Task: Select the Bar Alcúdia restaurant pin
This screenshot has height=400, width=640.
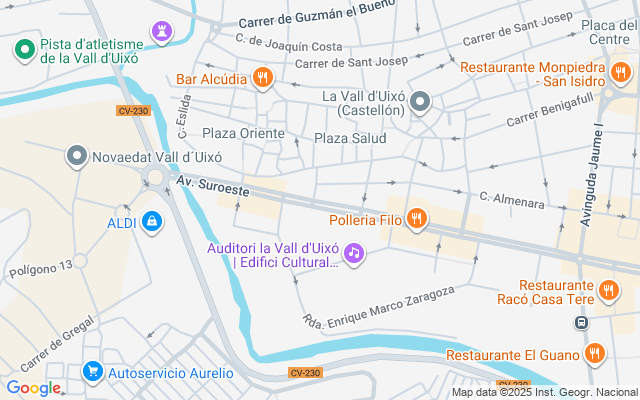Action: pyautogui.click(x=263, y=78)
